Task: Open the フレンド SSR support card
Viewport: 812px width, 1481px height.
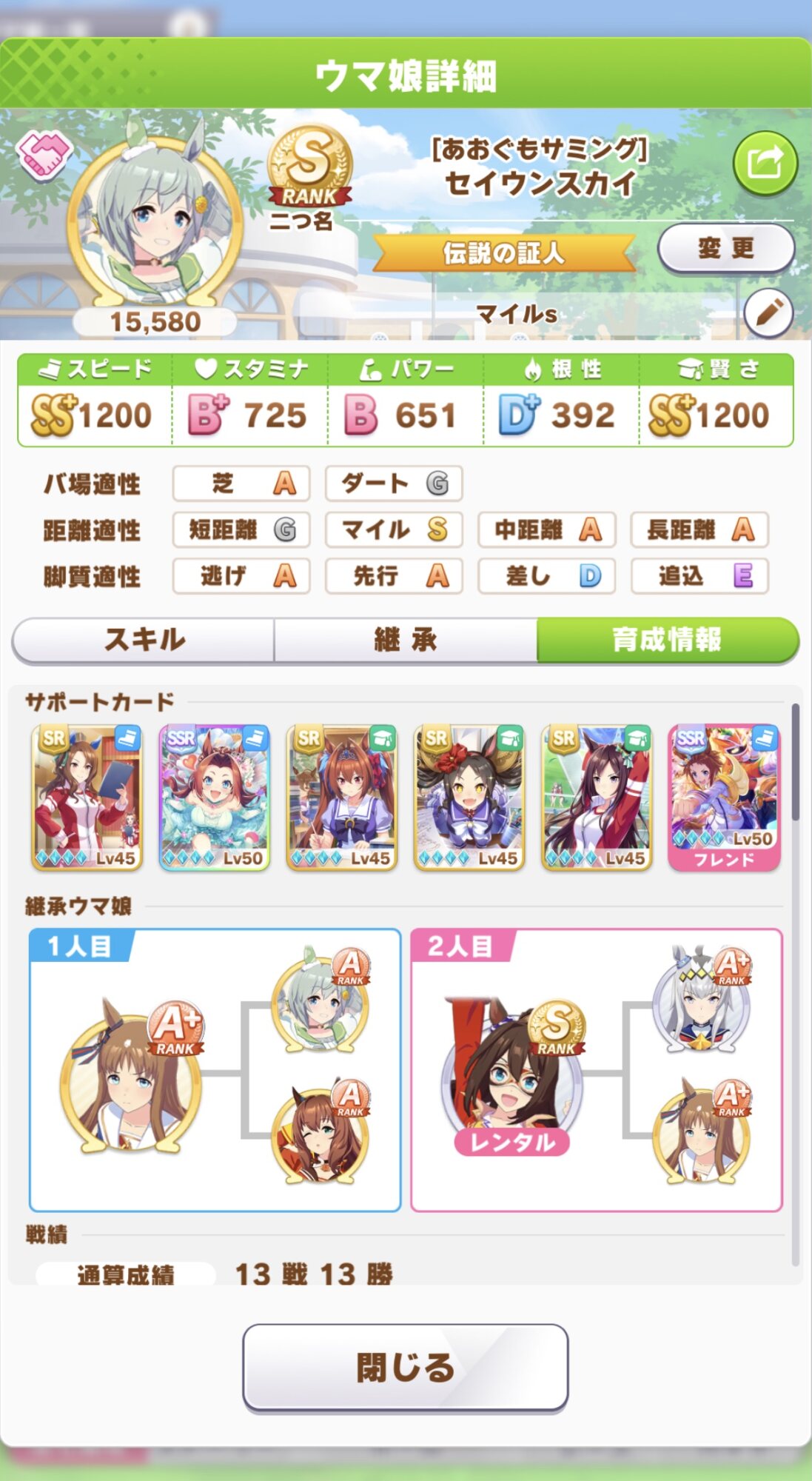Action: pyautogui.click(x=724, y=797)
